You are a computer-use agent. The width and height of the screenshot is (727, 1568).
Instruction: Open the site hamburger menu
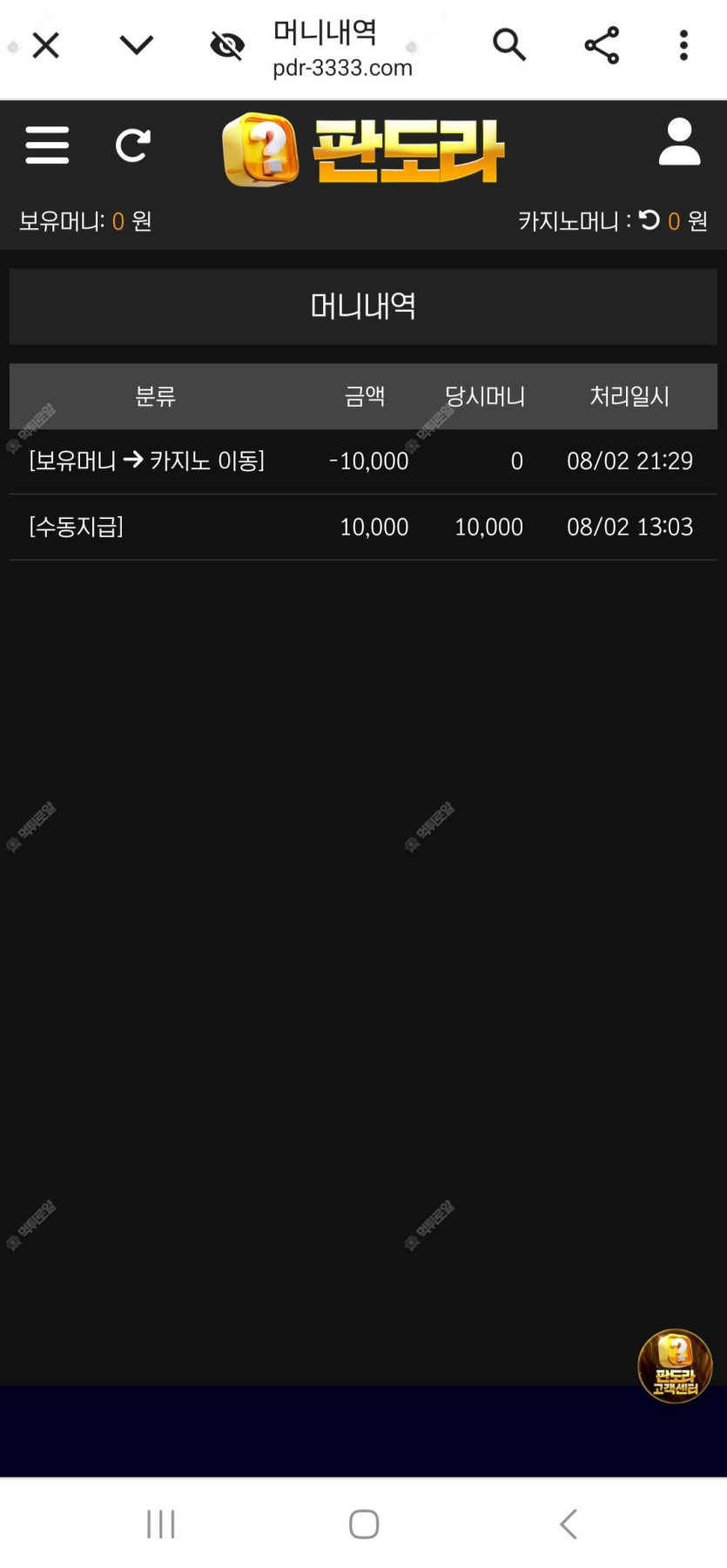pos(47,145)
